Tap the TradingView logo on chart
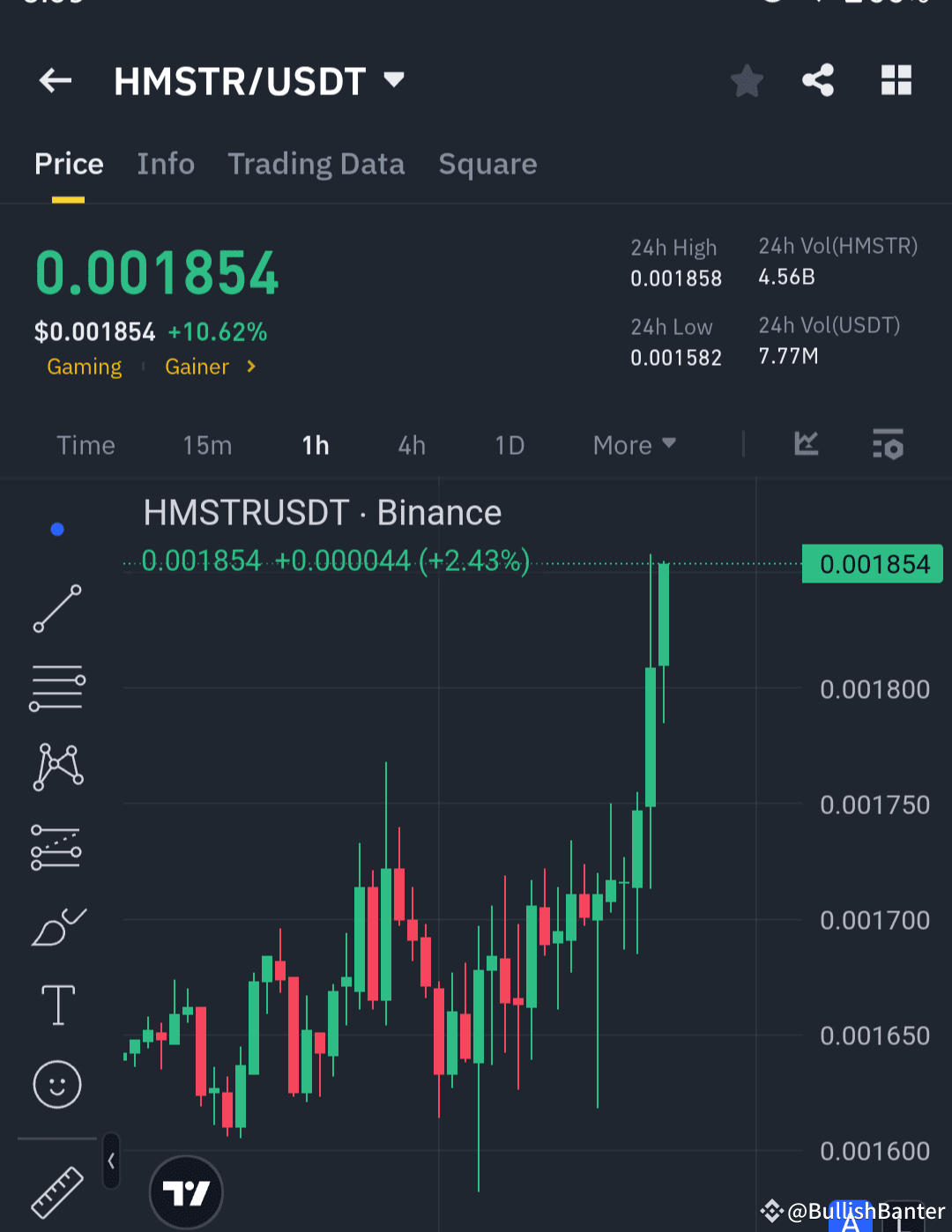 [x=186, y=1191]
